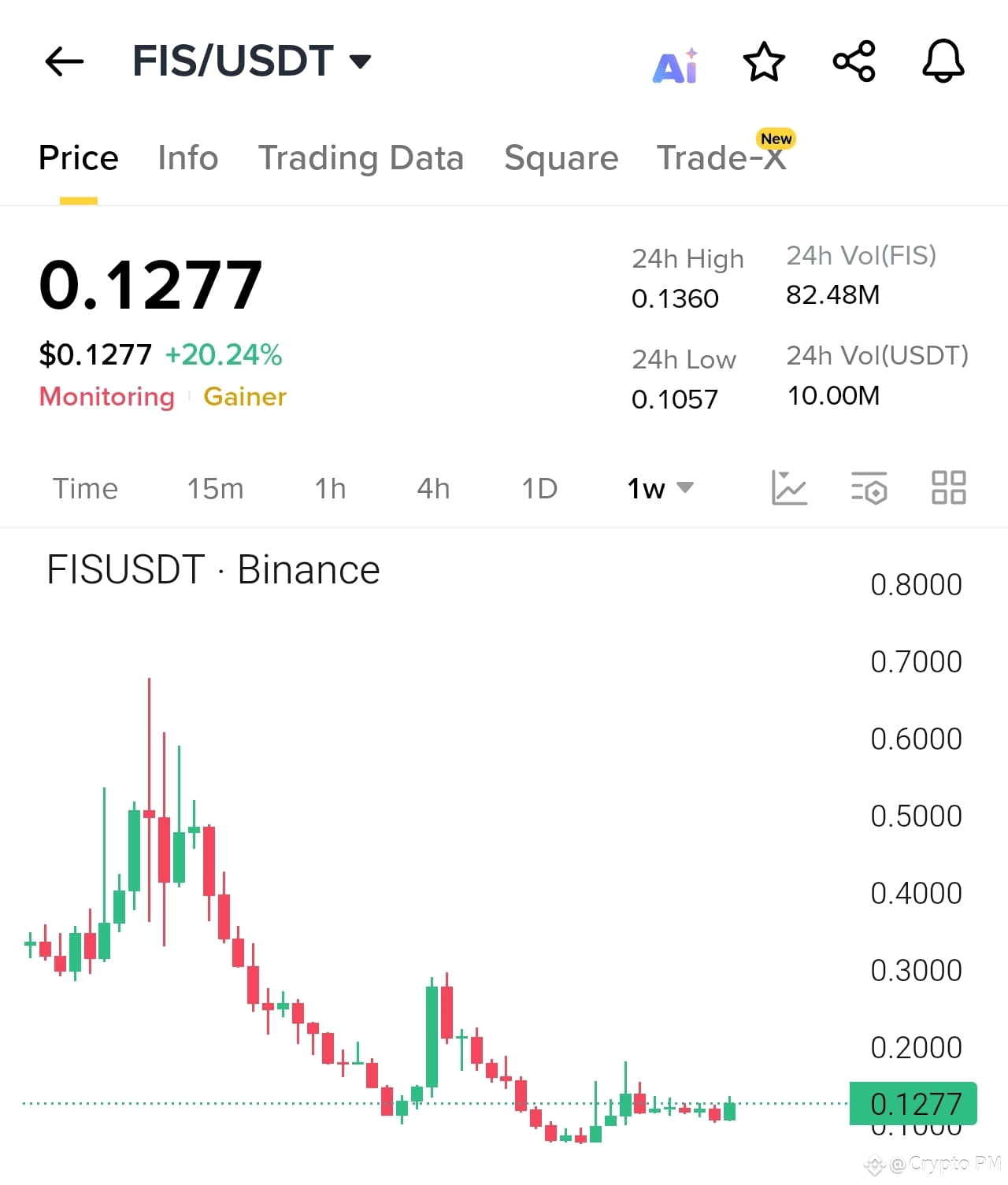Expand Trade-X new feature menu
The width and height of the screenshot is (1008, 1185).
[721, 157]
